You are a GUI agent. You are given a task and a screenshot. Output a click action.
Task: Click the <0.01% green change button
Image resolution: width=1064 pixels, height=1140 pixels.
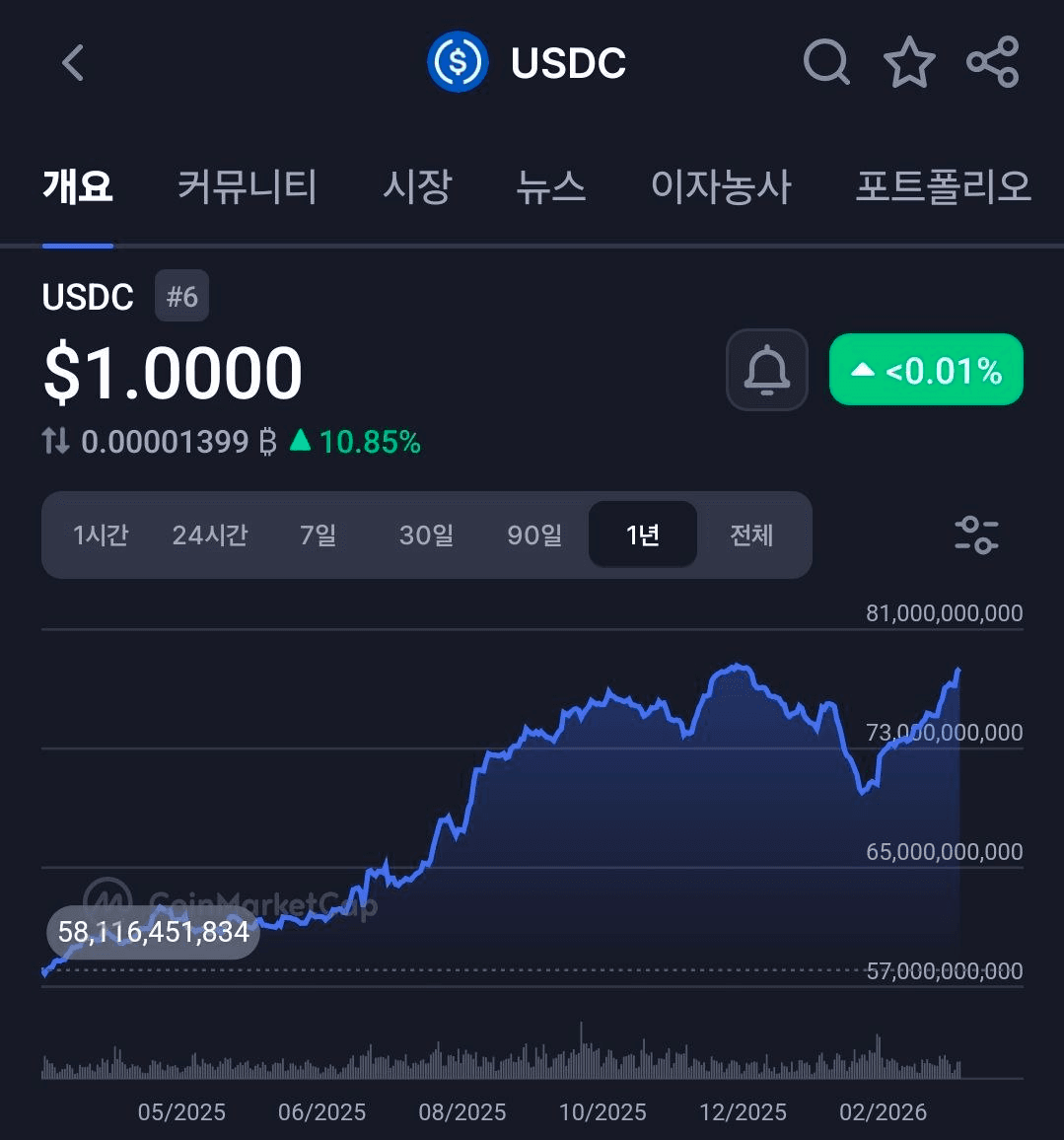tap(925, 370)
